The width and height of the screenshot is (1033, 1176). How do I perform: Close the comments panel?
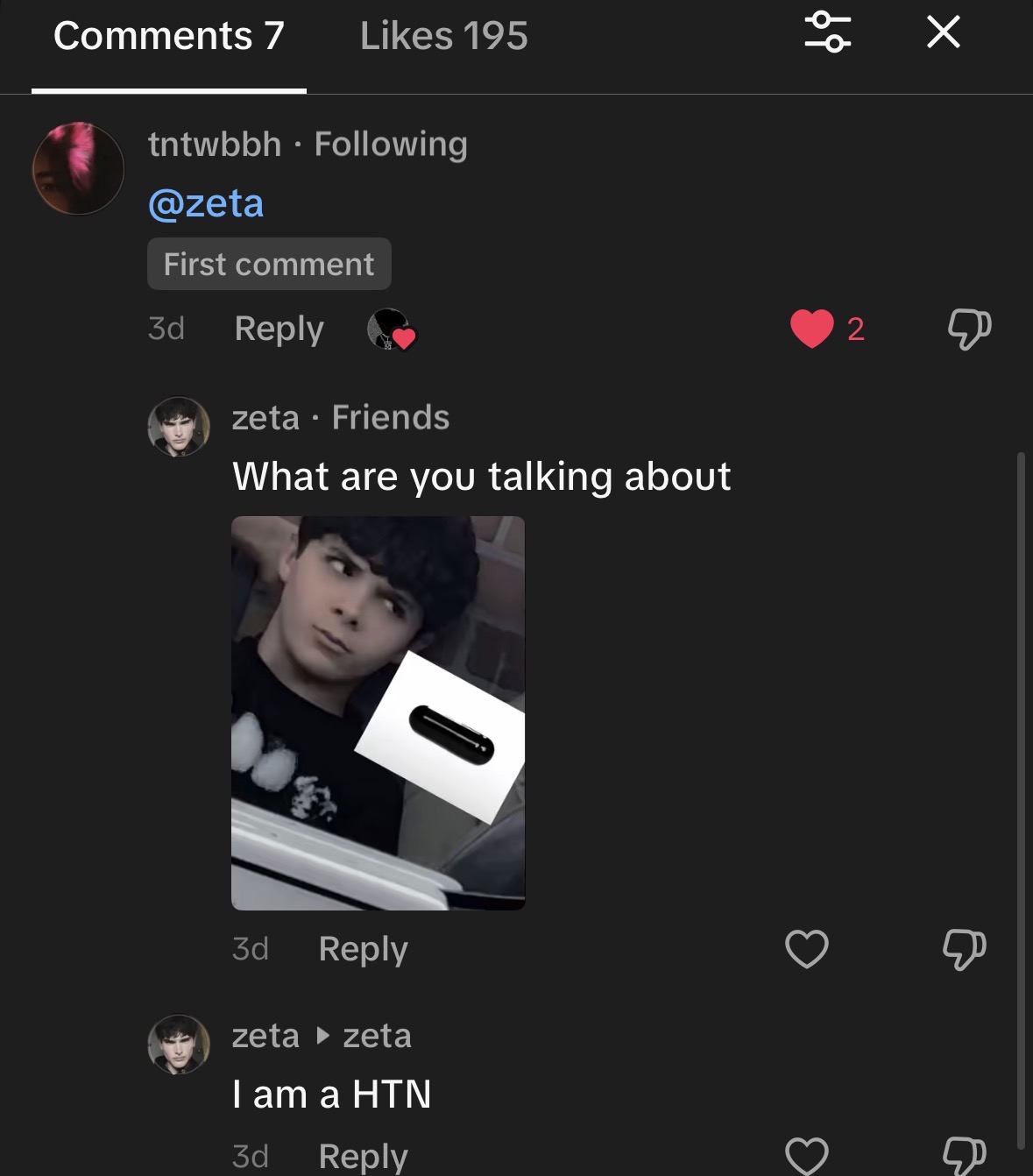944,32
